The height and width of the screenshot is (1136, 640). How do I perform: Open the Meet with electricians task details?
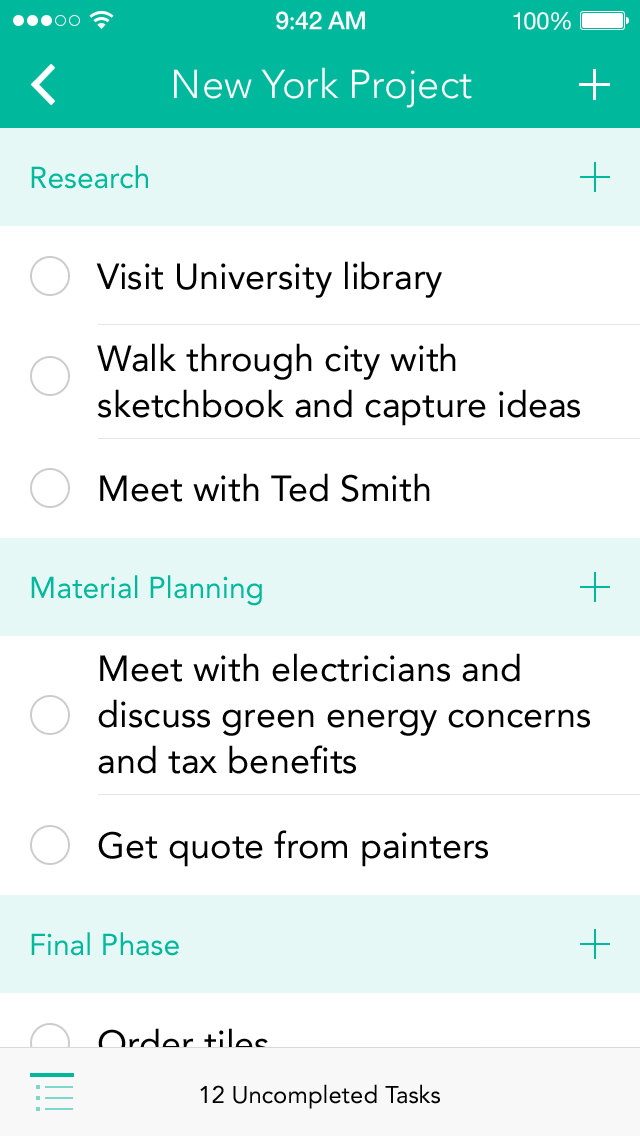pyautogui.click(x=344, y=715)
